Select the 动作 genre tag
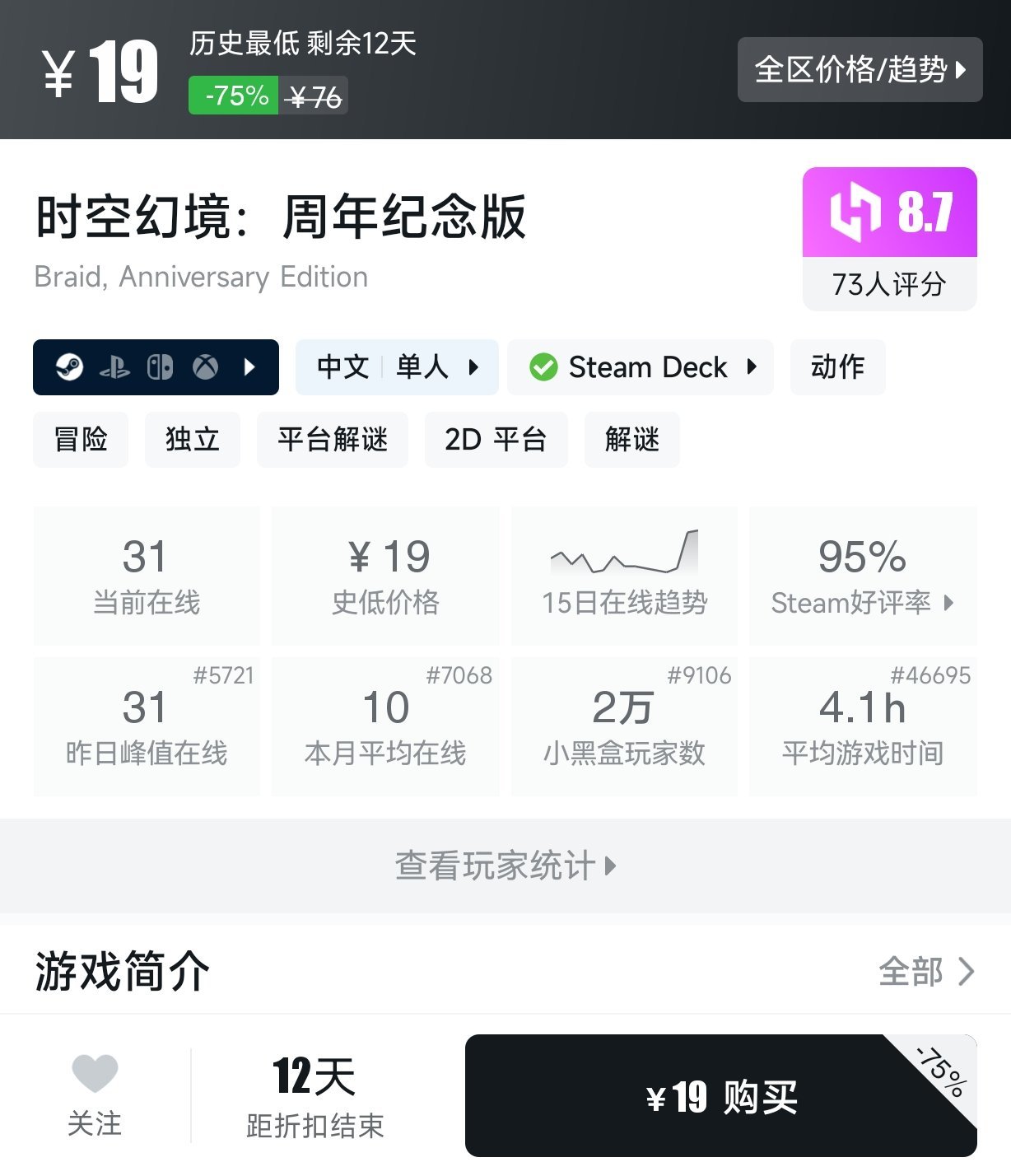 837,367
